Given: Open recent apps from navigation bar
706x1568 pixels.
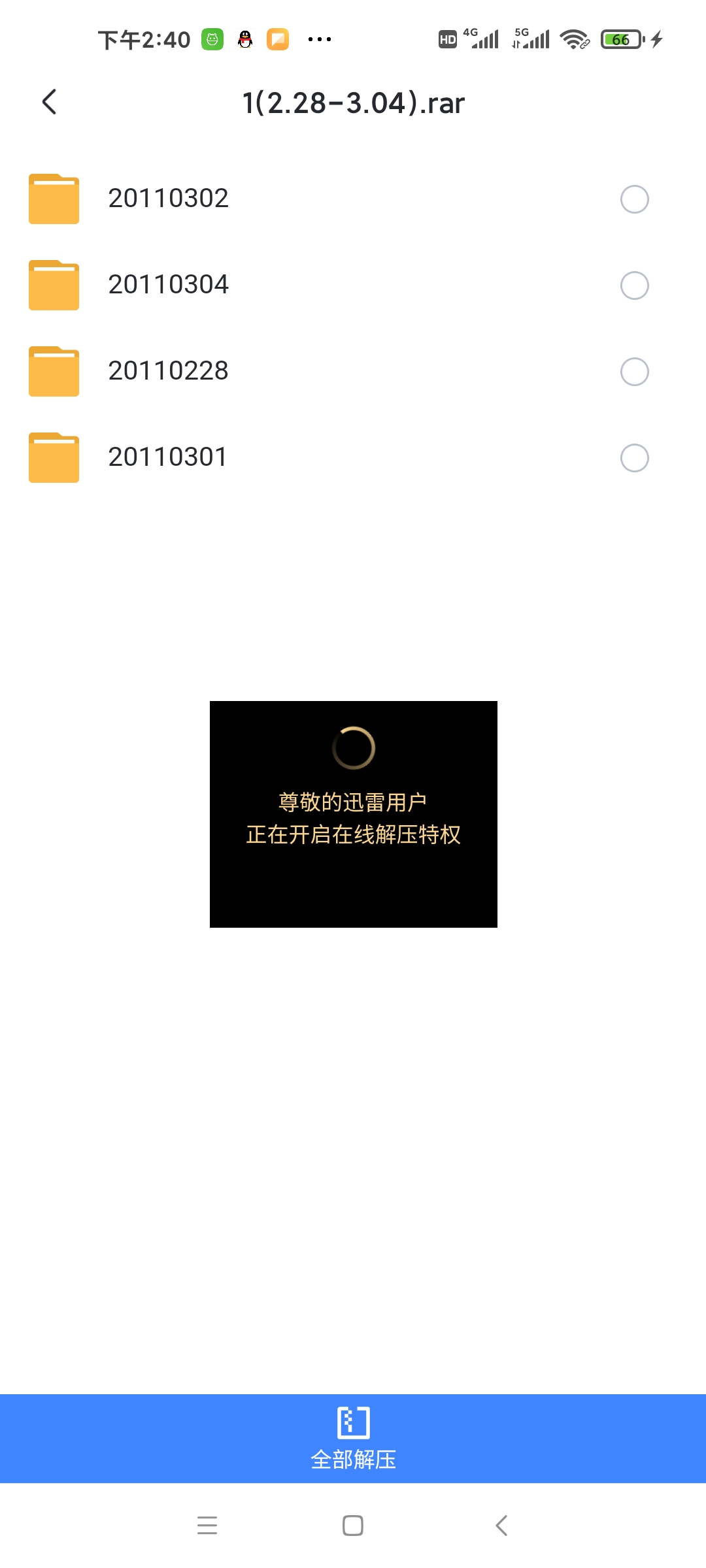Looking at the screenshot, I should [207, 1526].
